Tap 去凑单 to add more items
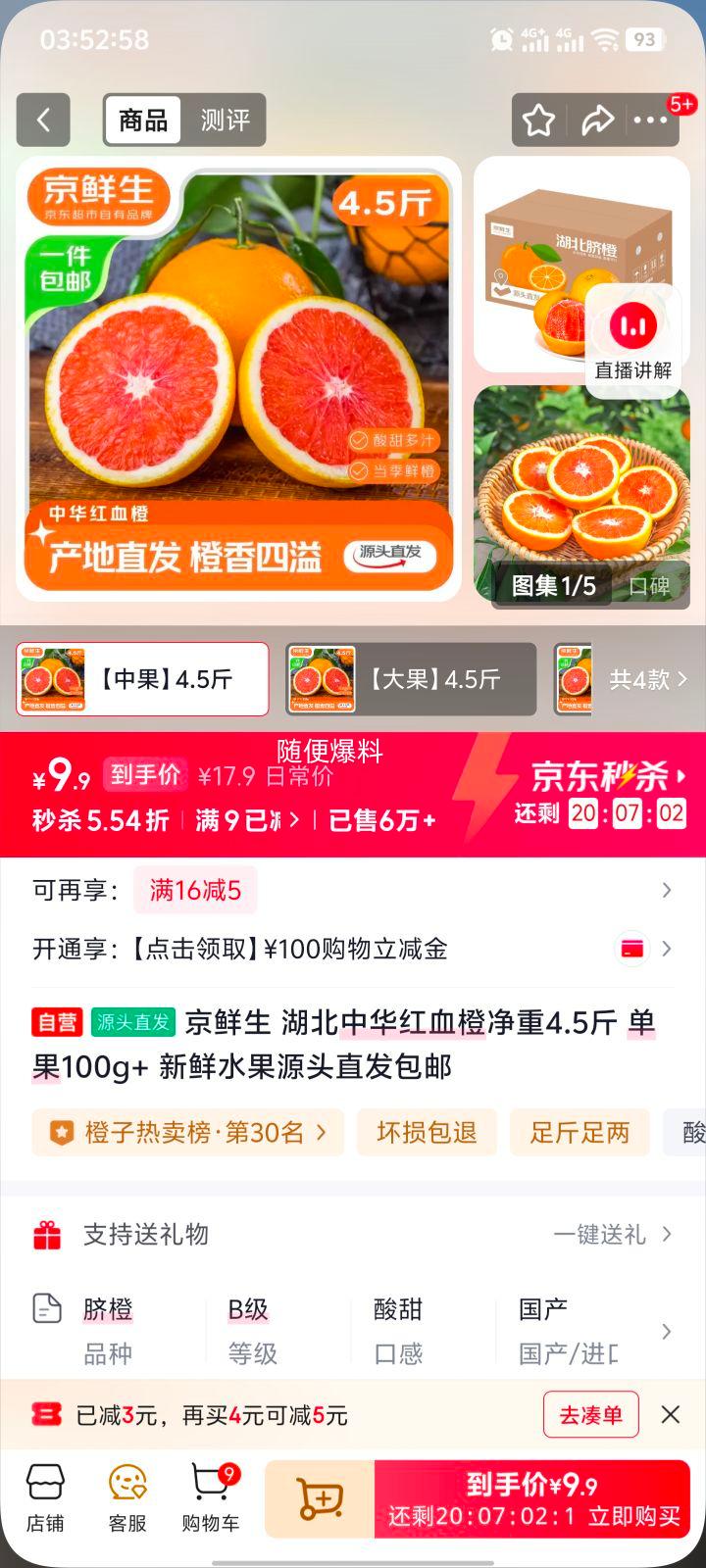The image size is (706, 1568). pyautogui.click(x=590, y=1414)
